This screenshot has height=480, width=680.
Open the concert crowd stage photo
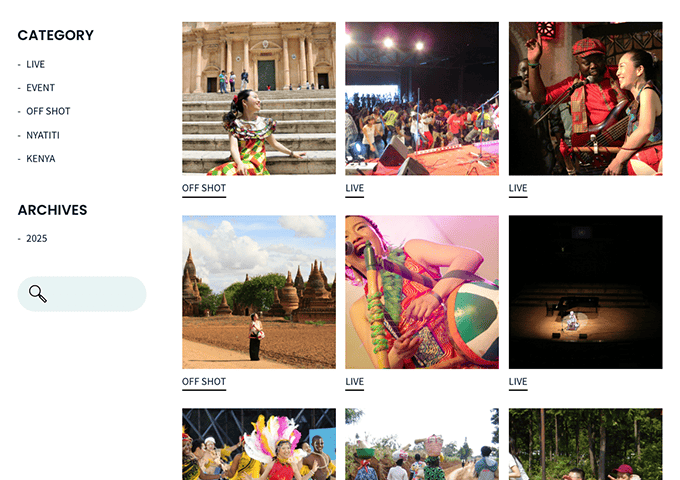[x=421, y=98]
